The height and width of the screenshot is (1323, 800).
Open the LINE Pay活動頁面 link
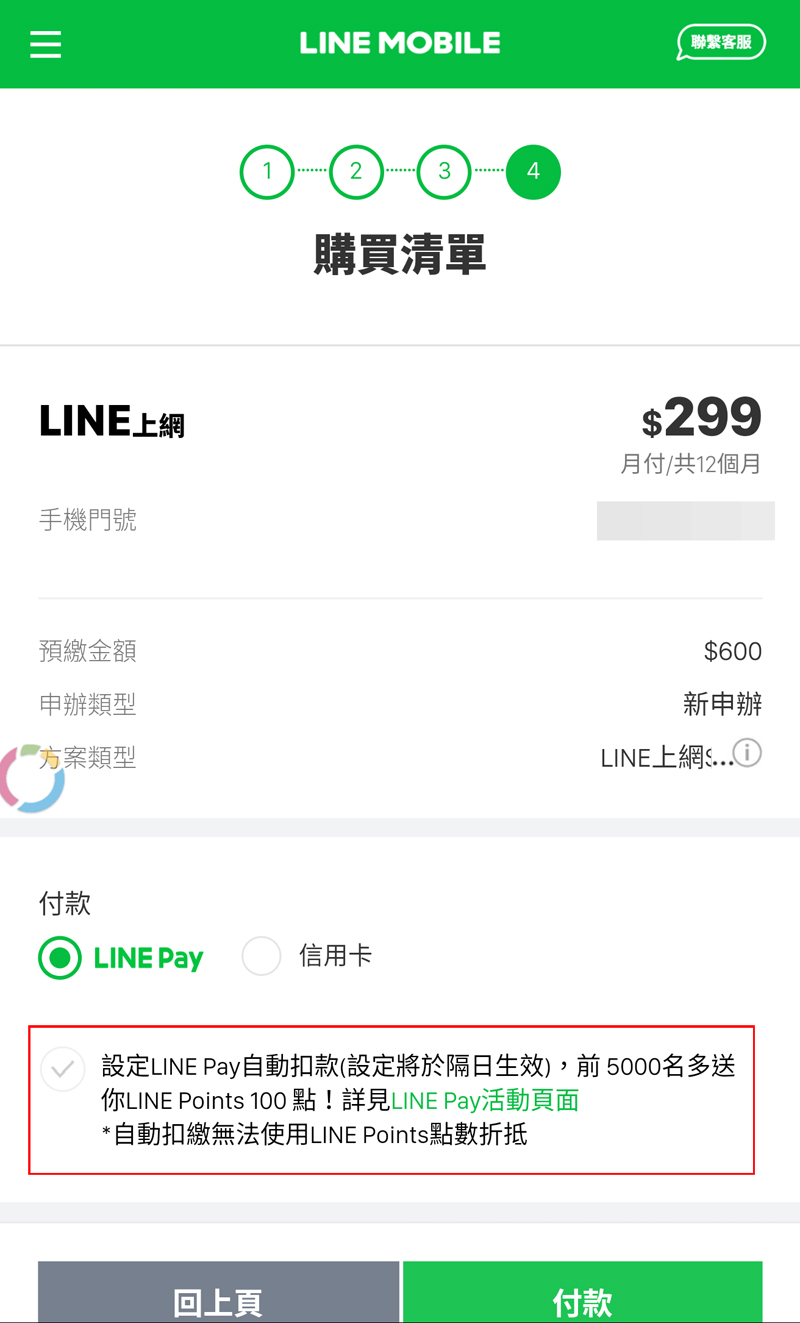point(485,1101)
